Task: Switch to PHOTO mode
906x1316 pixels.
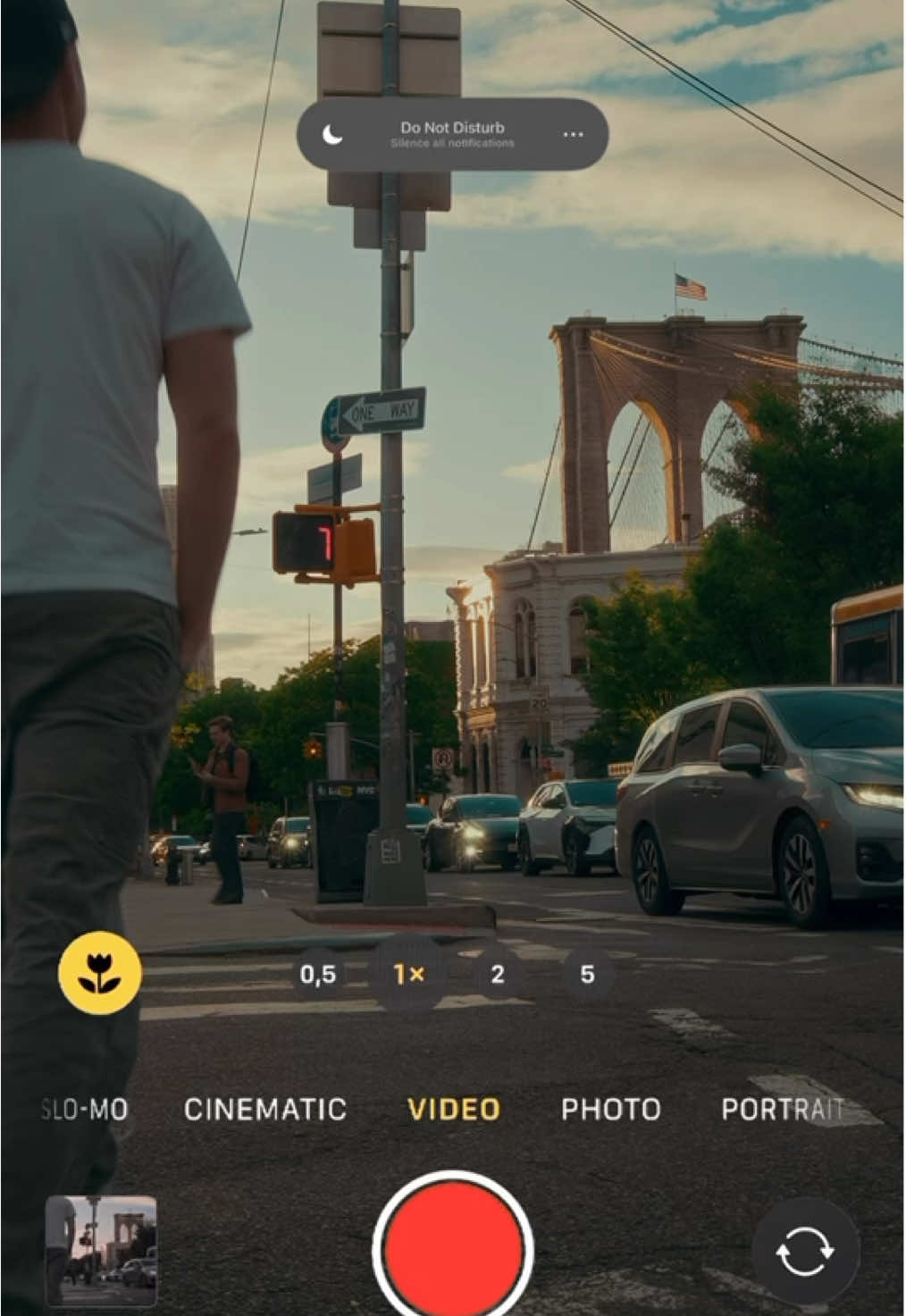Action: point(610,1109)
